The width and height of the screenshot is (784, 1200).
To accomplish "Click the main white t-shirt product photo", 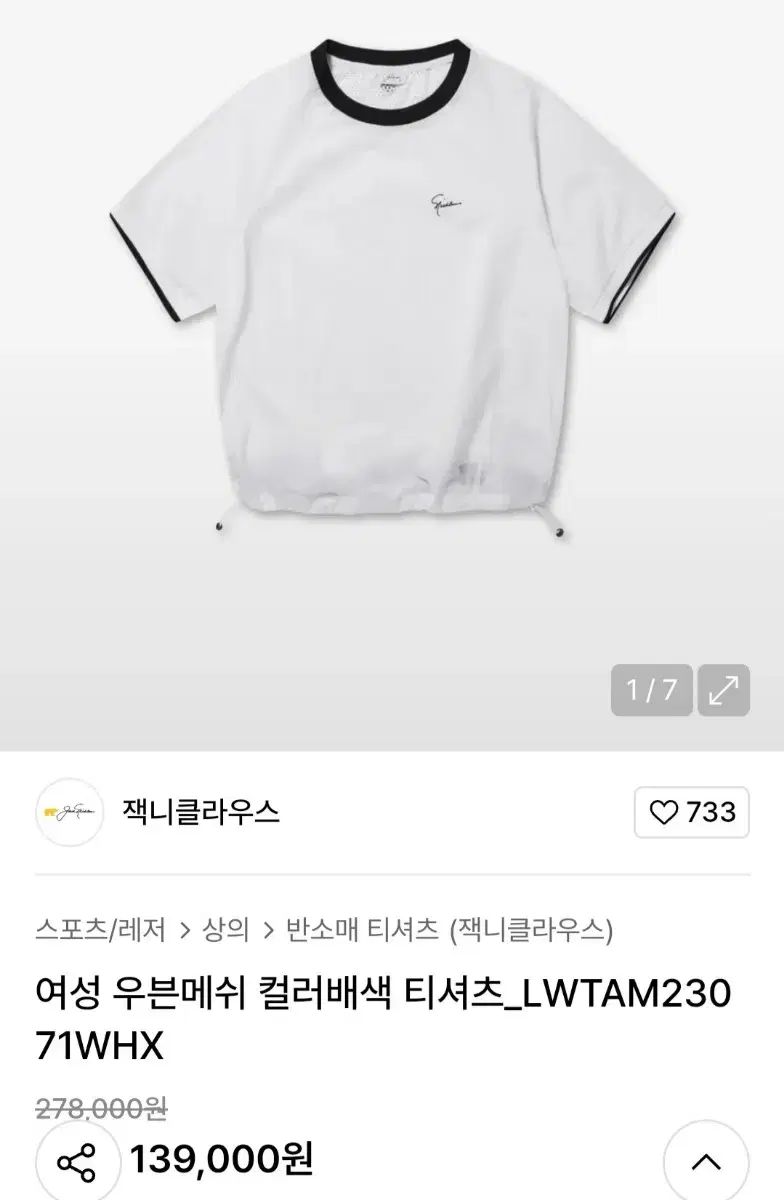I will (x=390, y=300).
